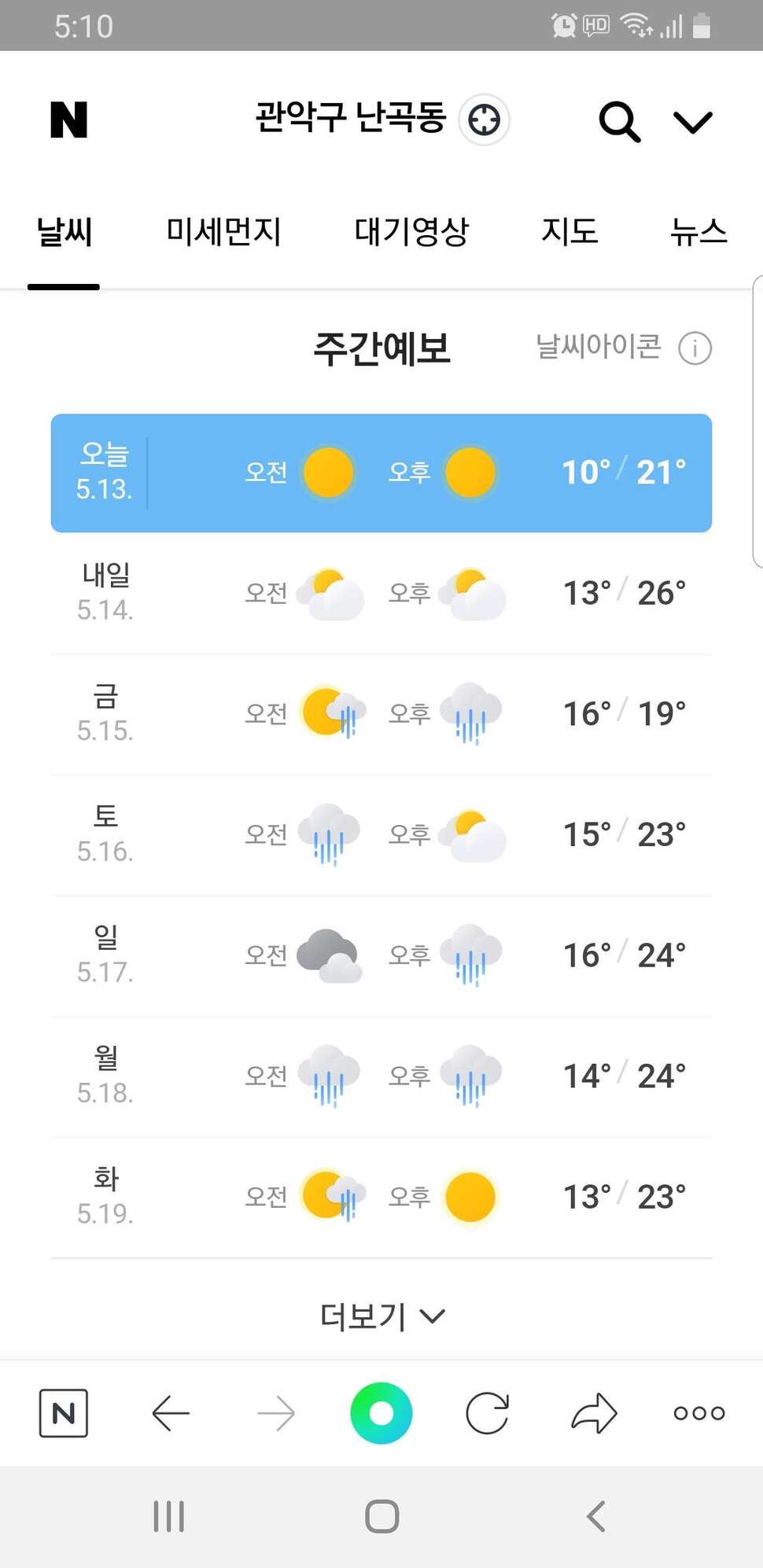This screenshot has height=1568, width=763.
Task: Go to the 뉴스 tab
Action: pos(698,232)
